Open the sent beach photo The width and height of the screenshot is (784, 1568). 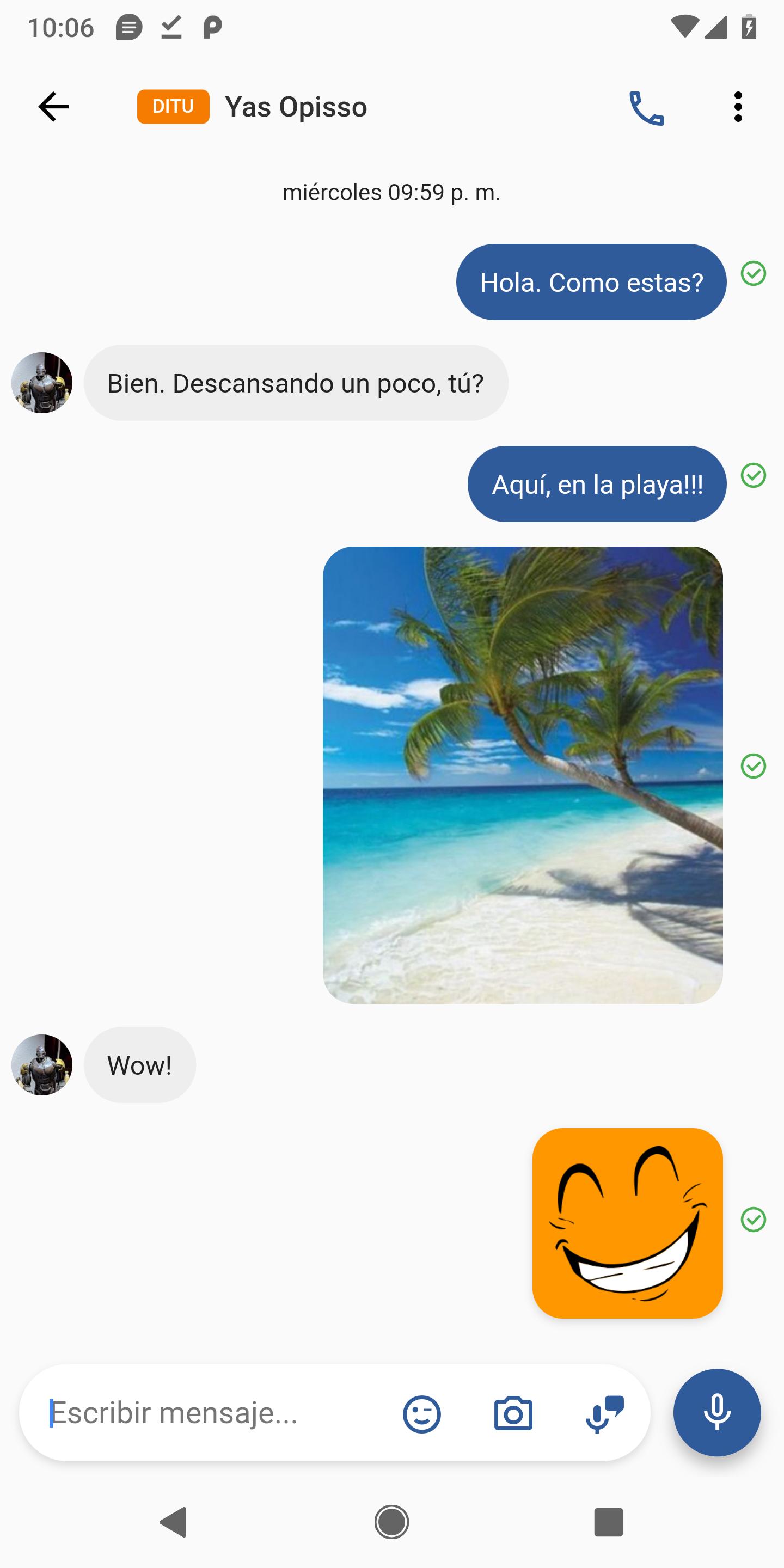pos(522,774)
